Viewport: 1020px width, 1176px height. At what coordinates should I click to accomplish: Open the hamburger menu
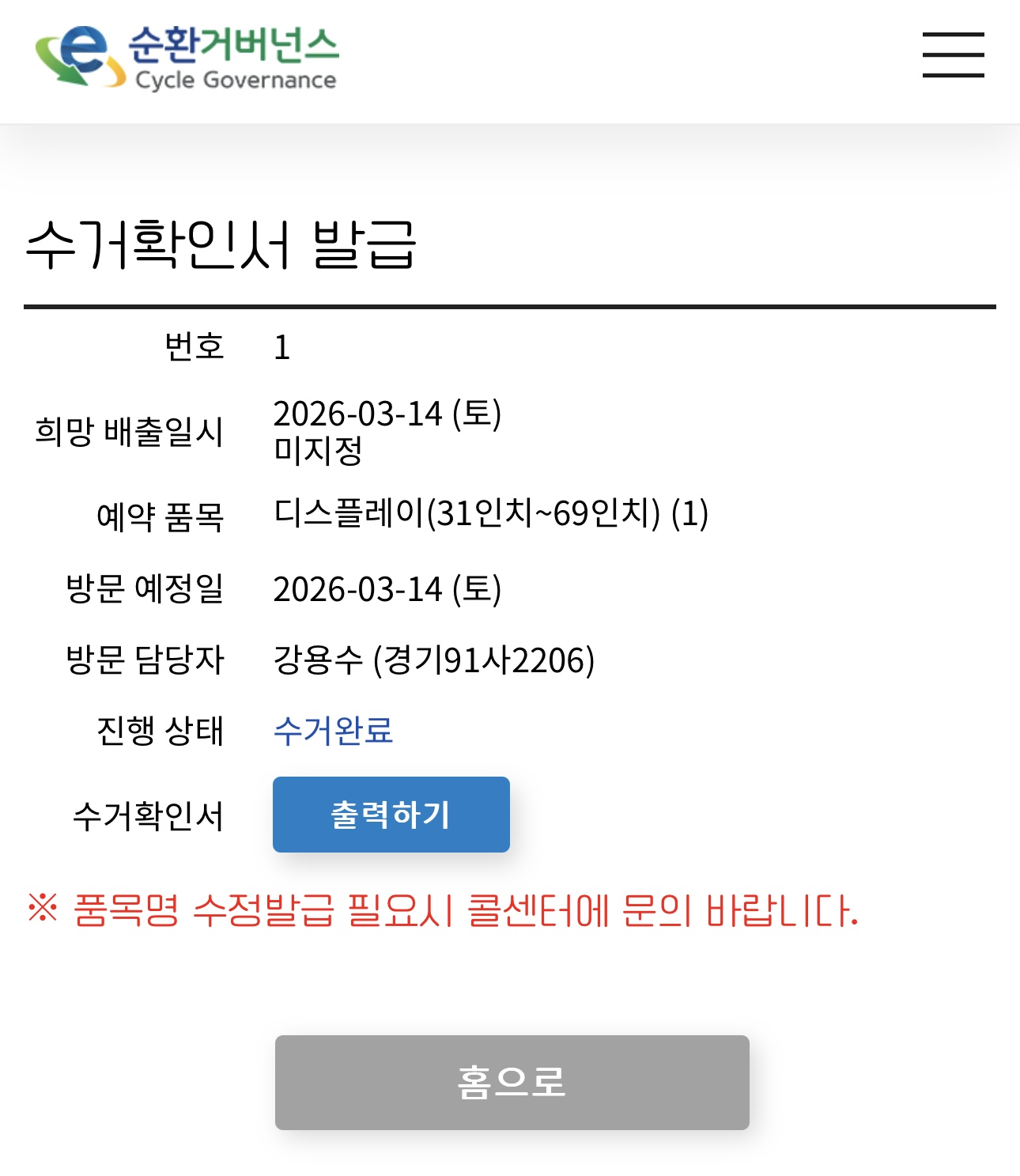(953, 55)
